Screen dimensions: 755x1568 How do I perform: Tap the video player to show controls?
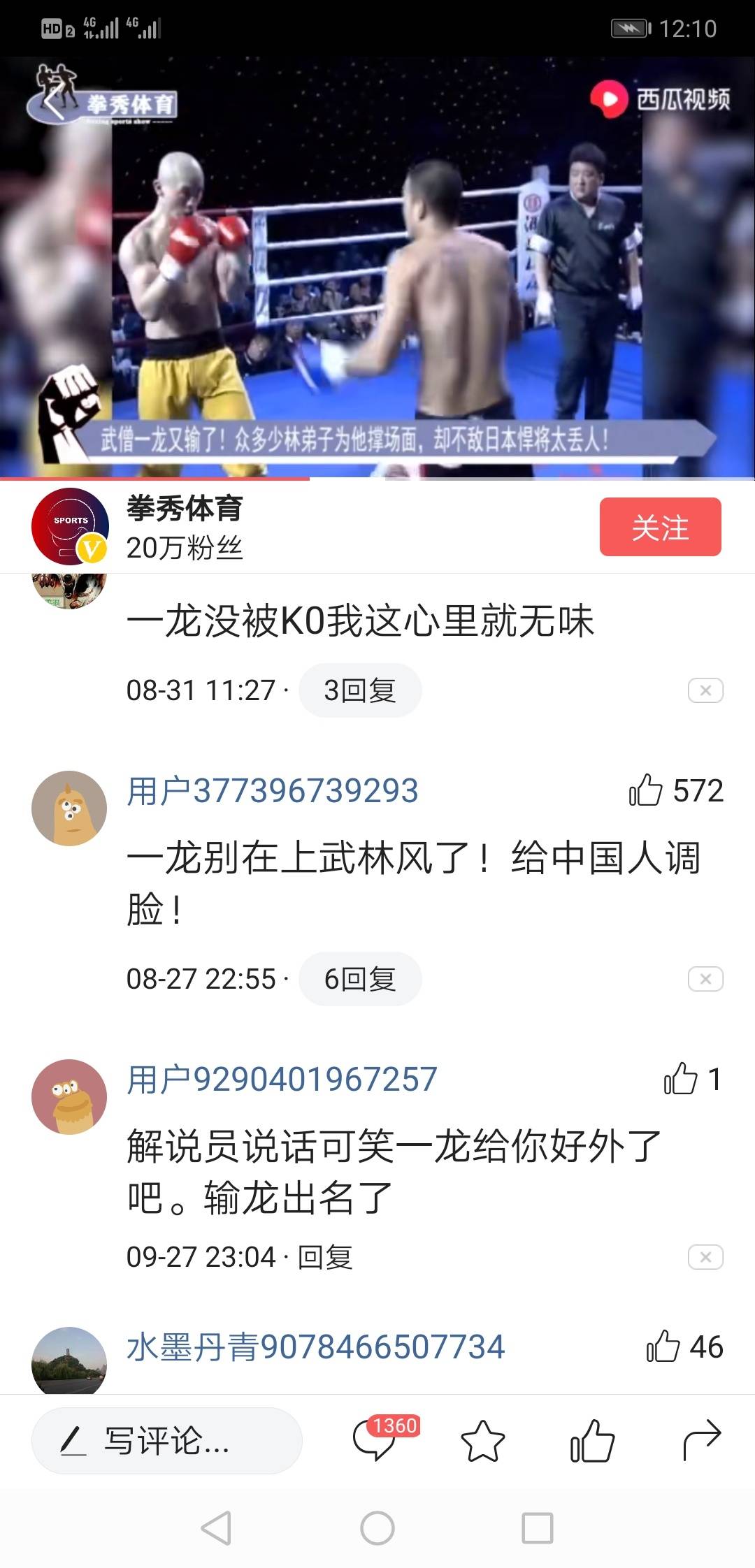point(377,280)
